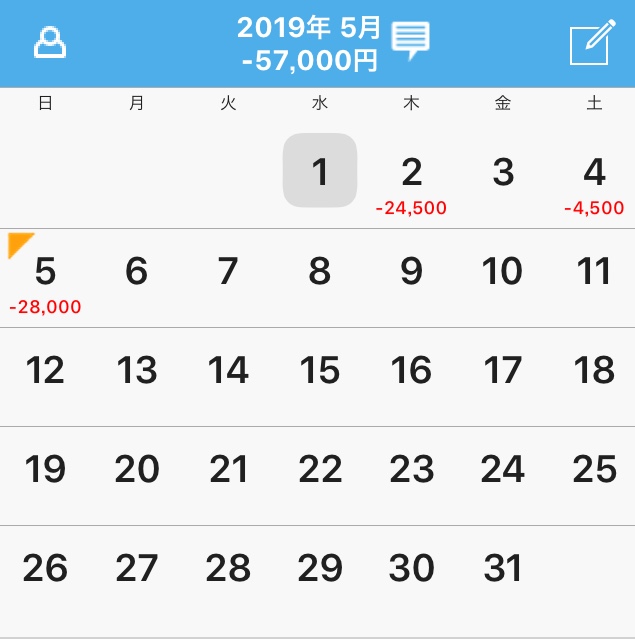Open the user profile icon
The height and width of the screenshot is (643, 635).
(x=50, y=43)
